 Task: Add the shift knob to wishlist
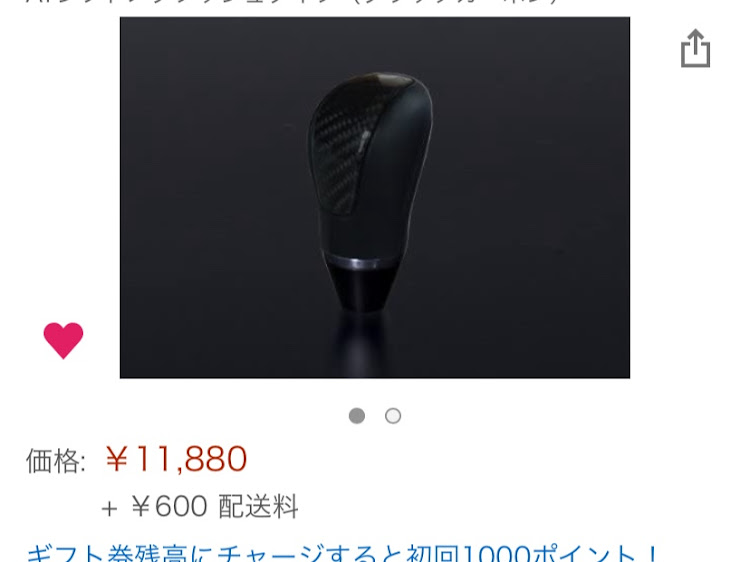point(63,340)
